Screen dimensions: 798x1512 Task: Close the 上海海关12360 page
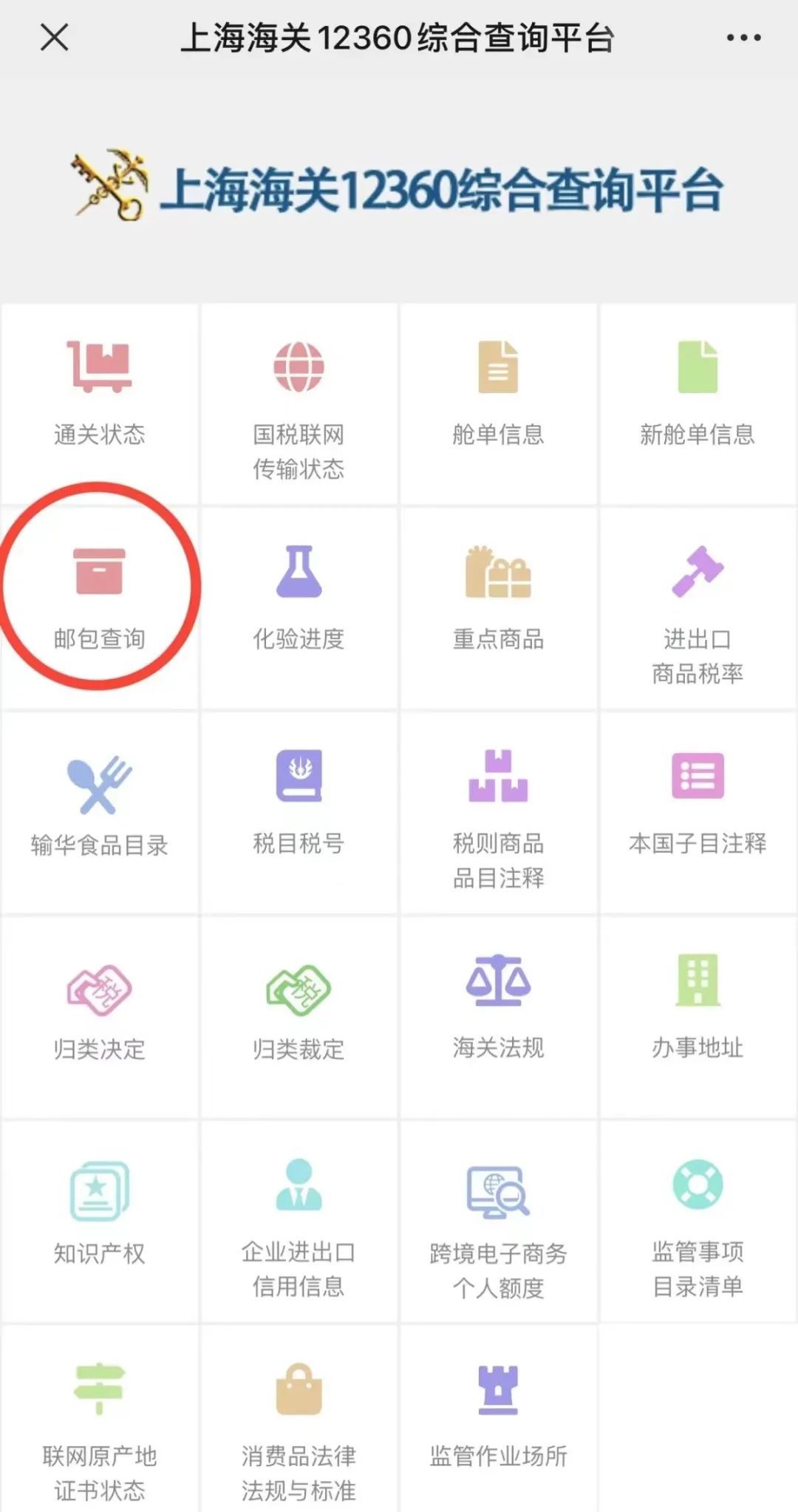click(x=54, y=37)
